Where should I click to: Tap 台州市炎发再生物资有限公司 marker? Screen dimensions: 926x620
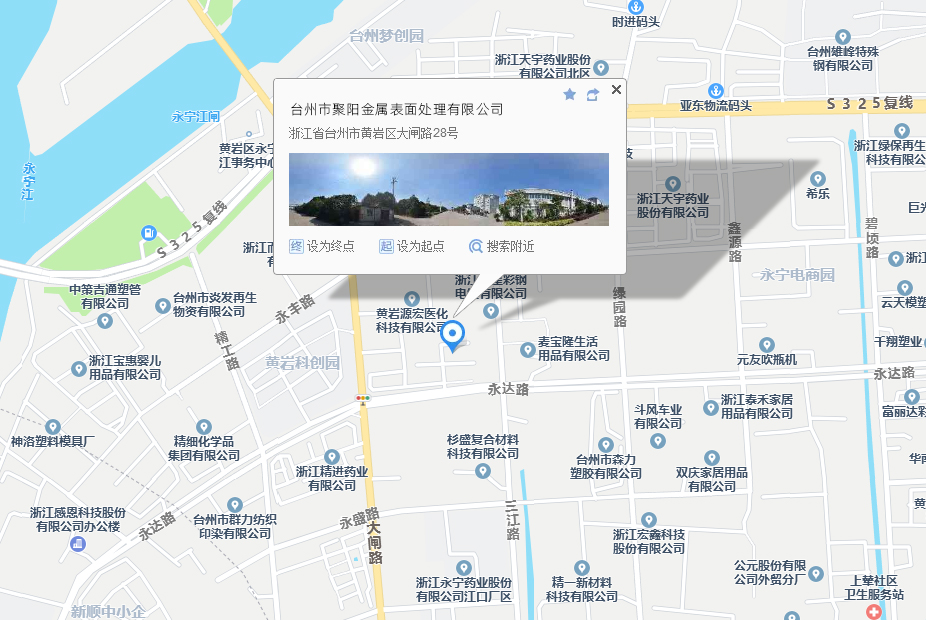163,305
